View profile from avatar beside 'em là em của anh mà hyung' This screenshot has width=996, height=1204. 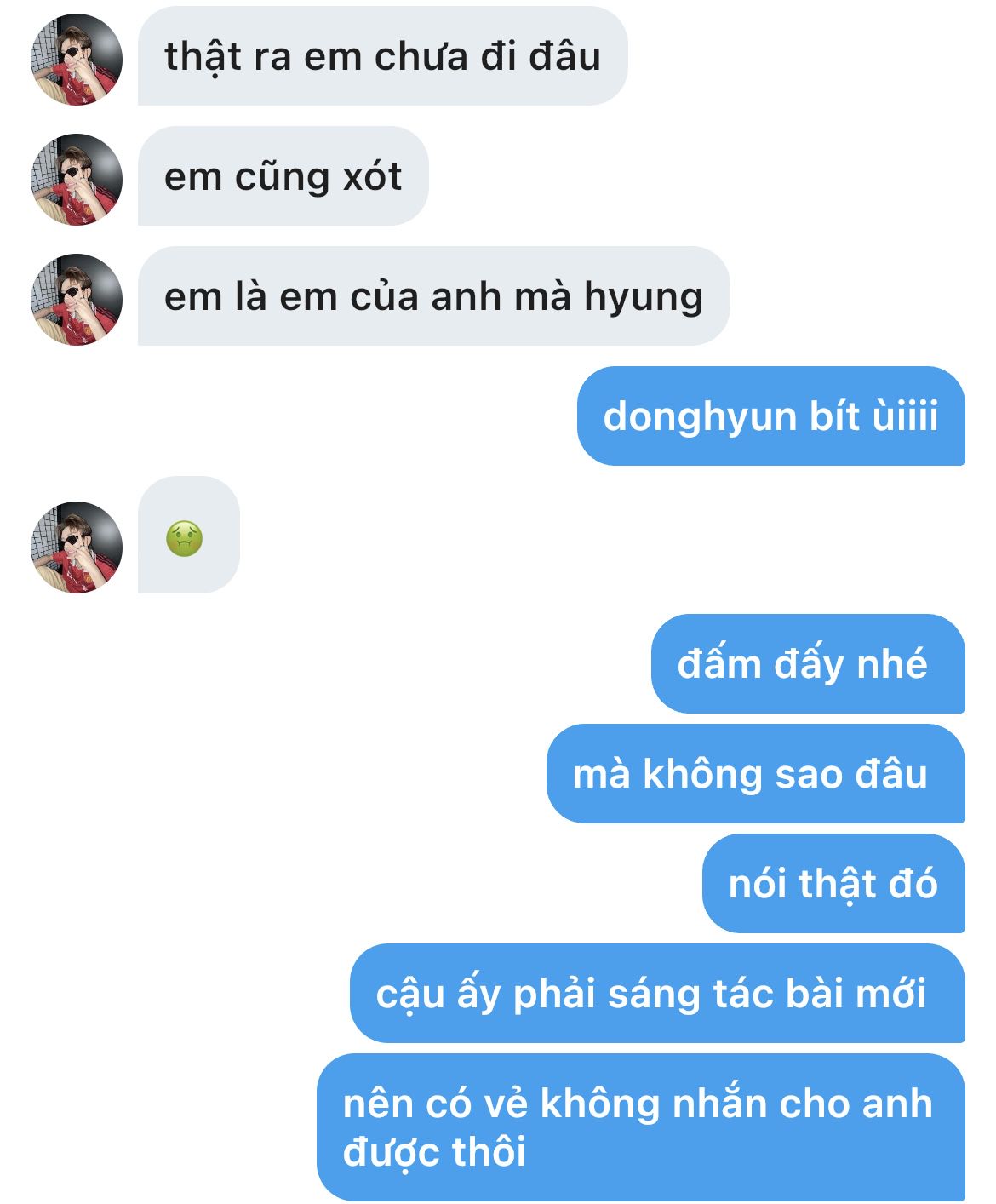point(77,300)
